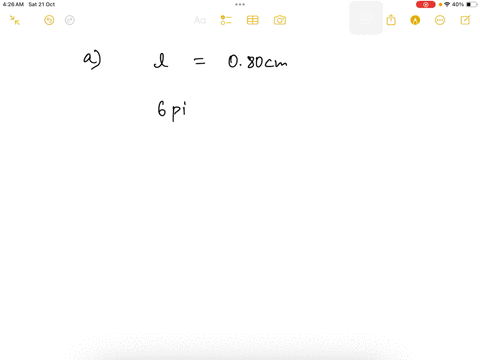The image size is (480, 360).
Task: Open the more options ellipsis menu
Action: (440, 20)
